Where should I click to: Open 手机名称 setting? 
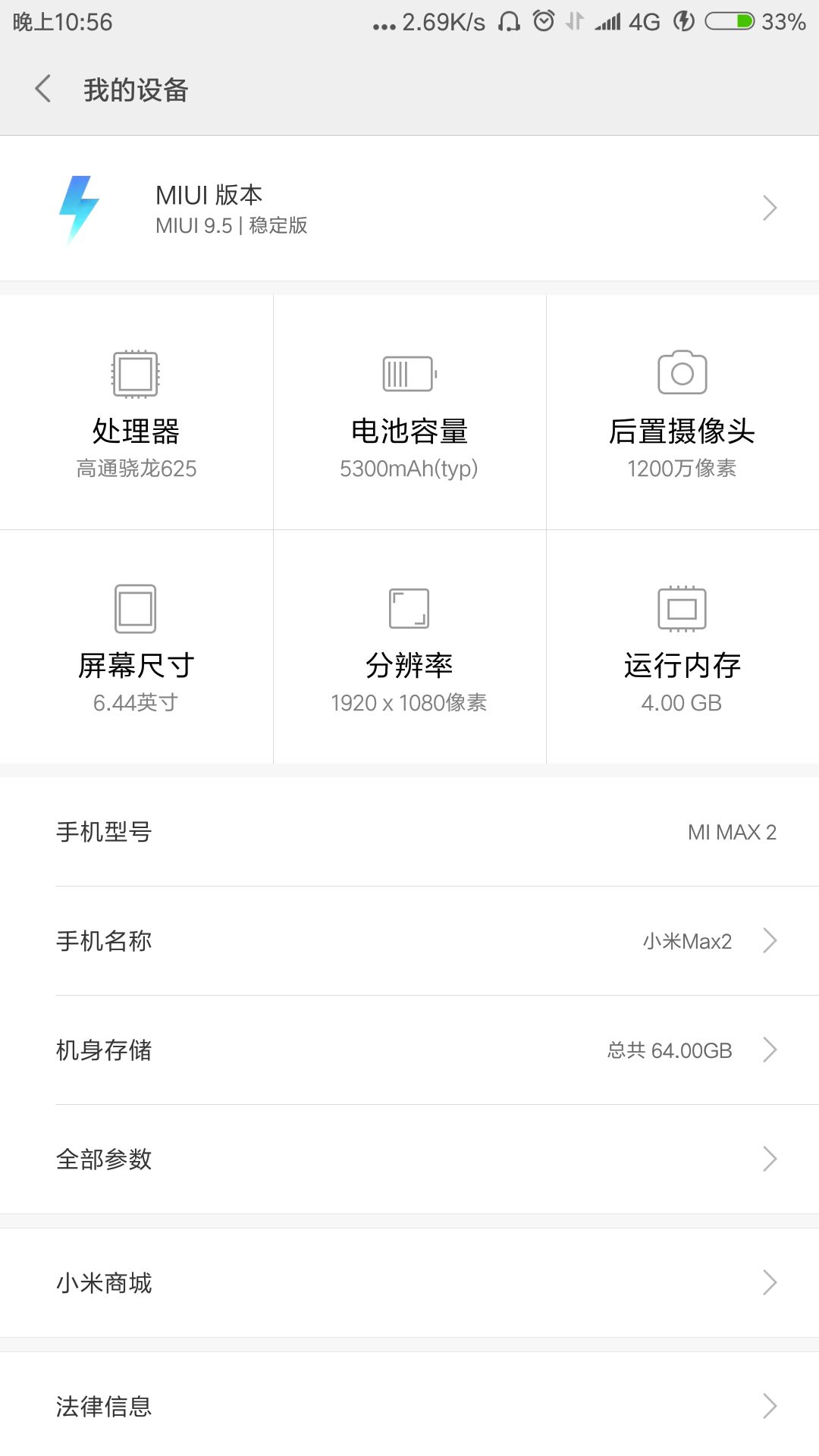pos(409,941)
